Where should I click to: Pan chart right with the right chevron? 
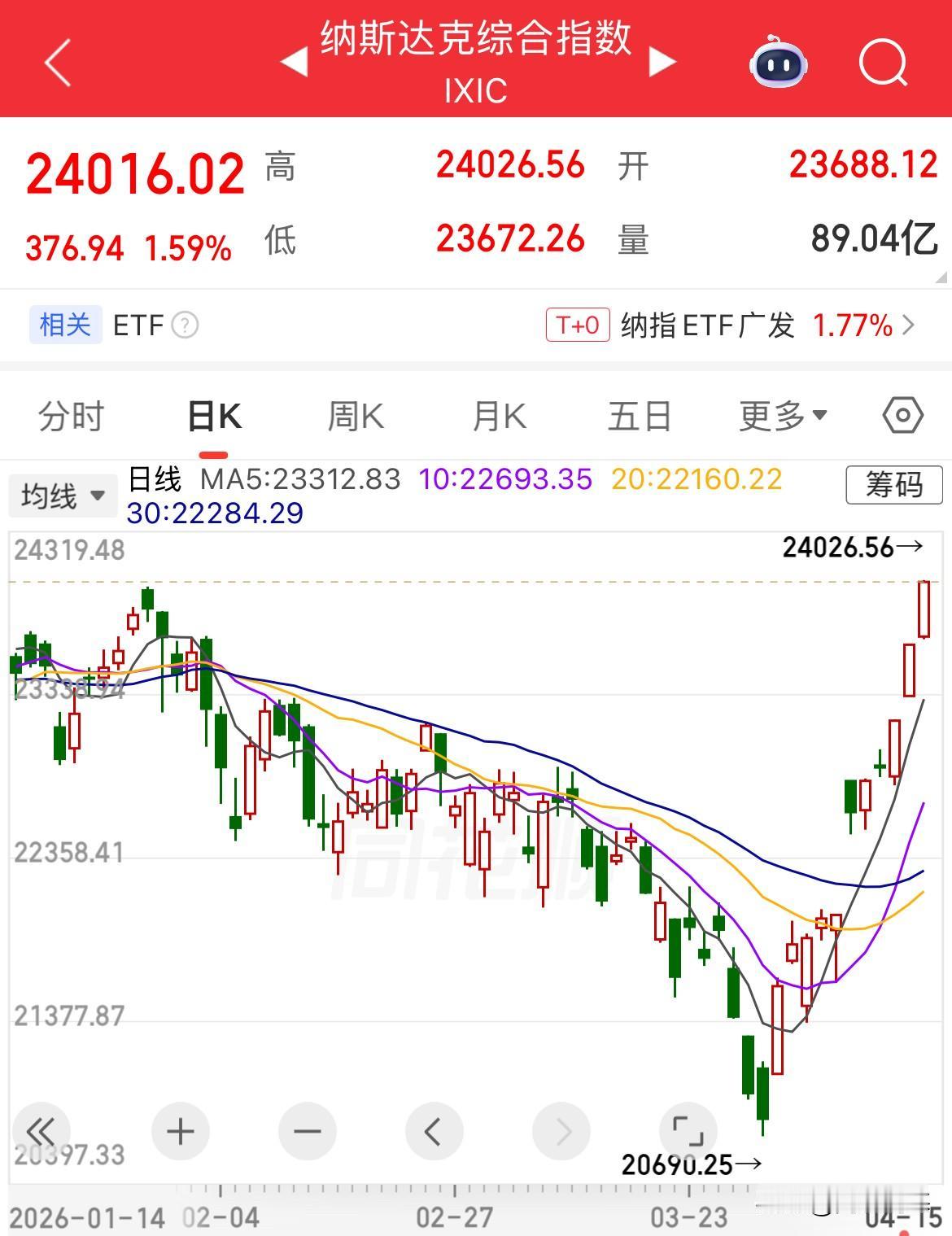click(x=561, y=1131)
